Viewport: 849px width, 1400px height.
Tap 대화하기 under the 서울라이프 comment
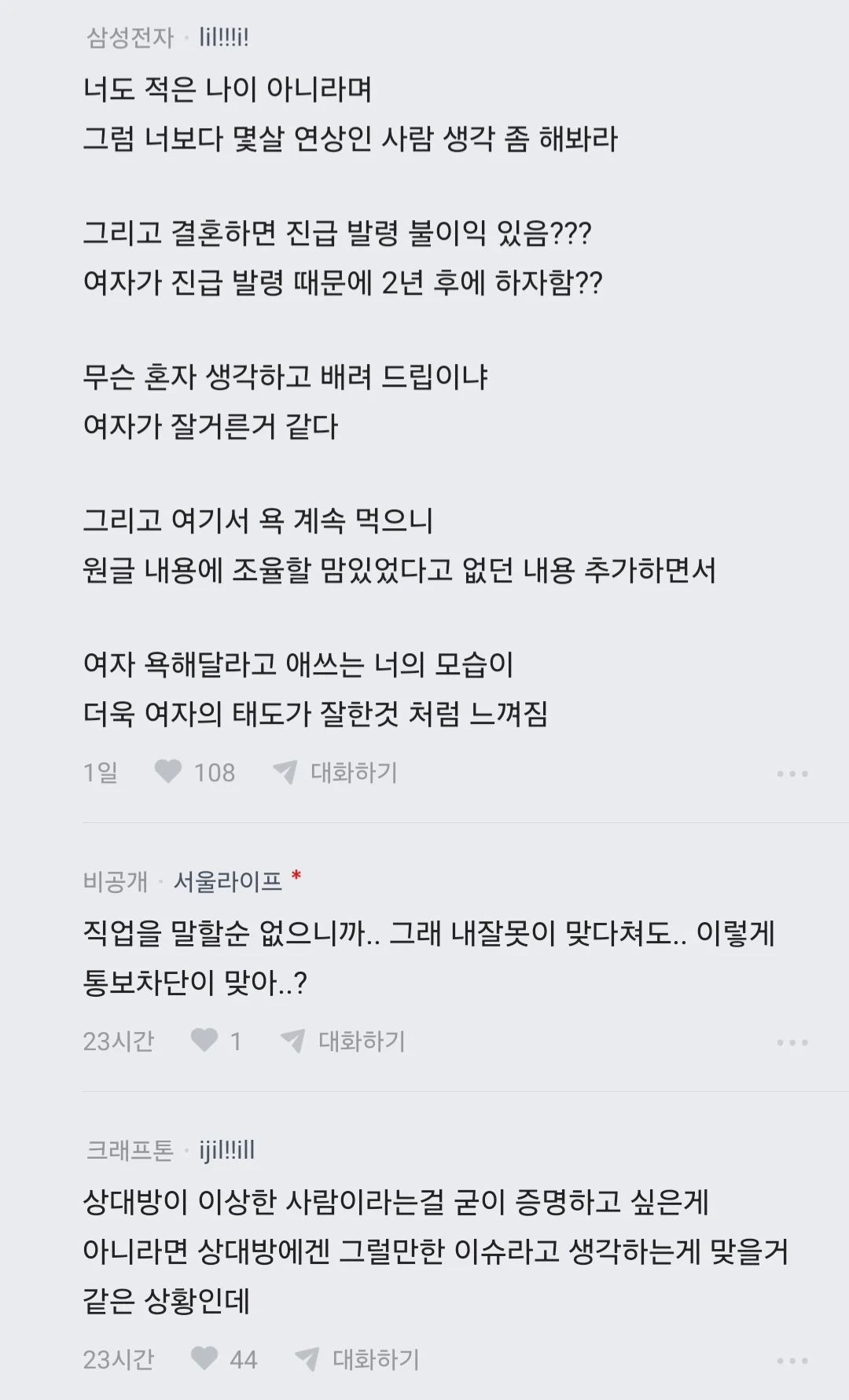(x=344, y=1042)
